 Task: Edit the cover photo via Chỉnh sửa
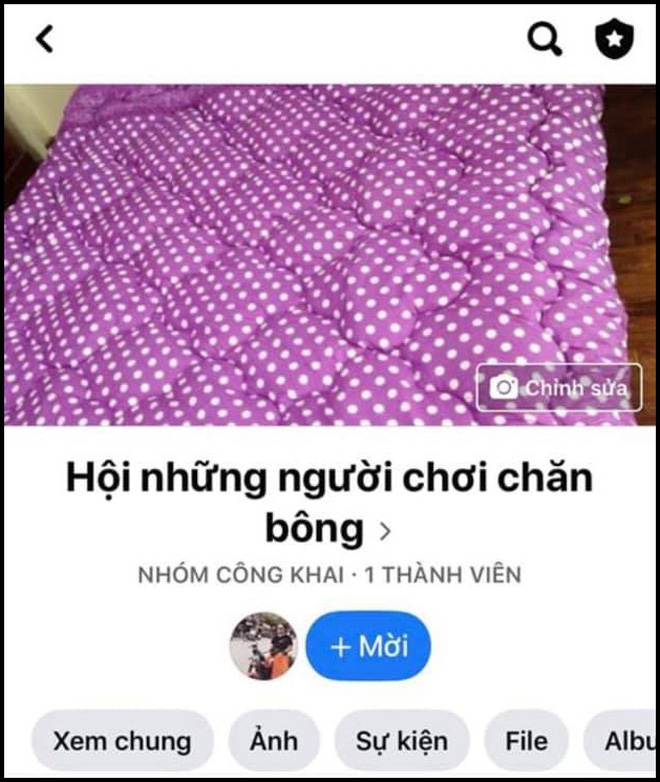(x=559, y=388)
